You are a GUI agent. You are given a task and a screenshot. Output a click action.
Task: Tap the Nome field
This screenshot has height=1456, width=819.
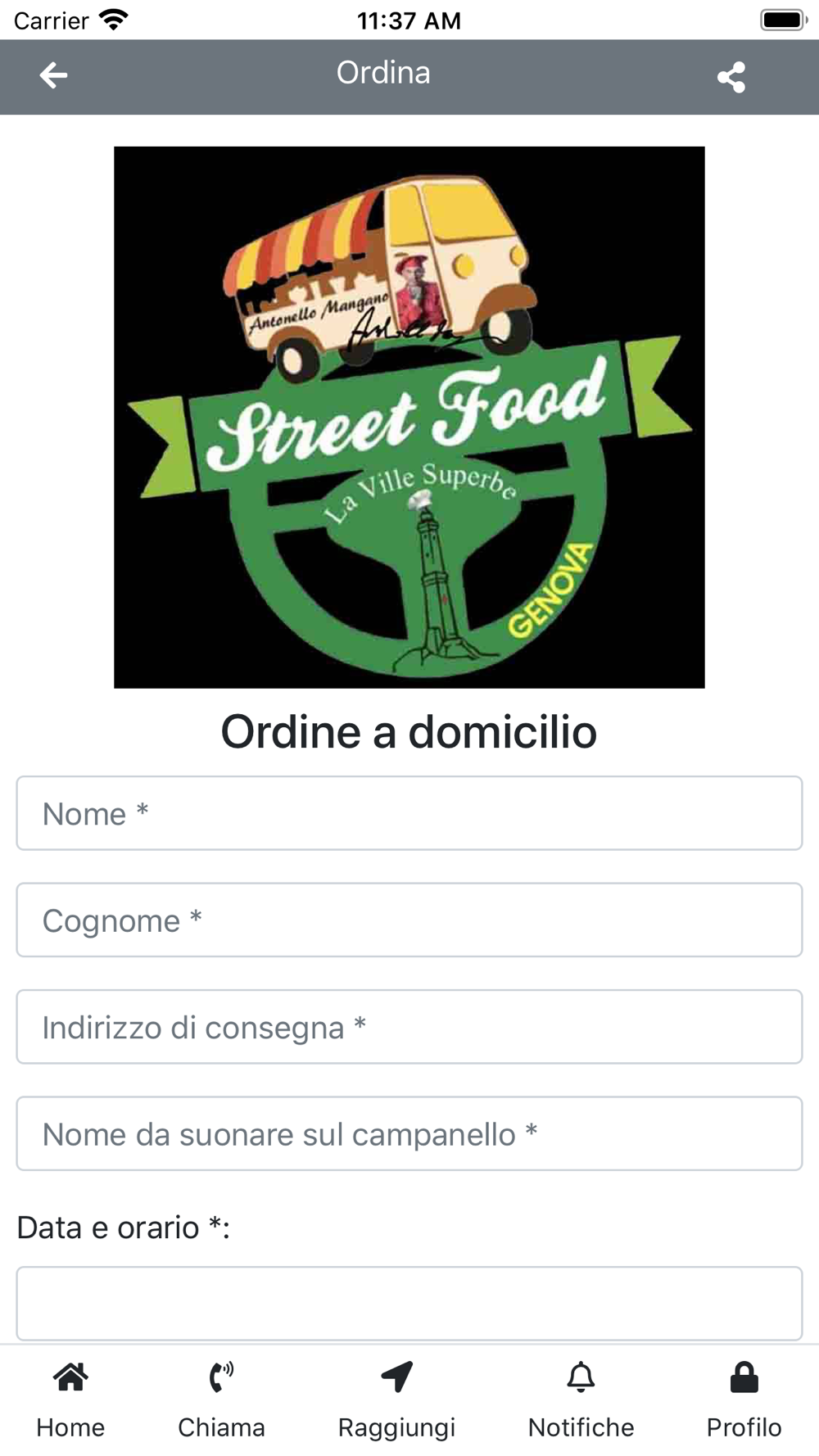coord(409,813)
